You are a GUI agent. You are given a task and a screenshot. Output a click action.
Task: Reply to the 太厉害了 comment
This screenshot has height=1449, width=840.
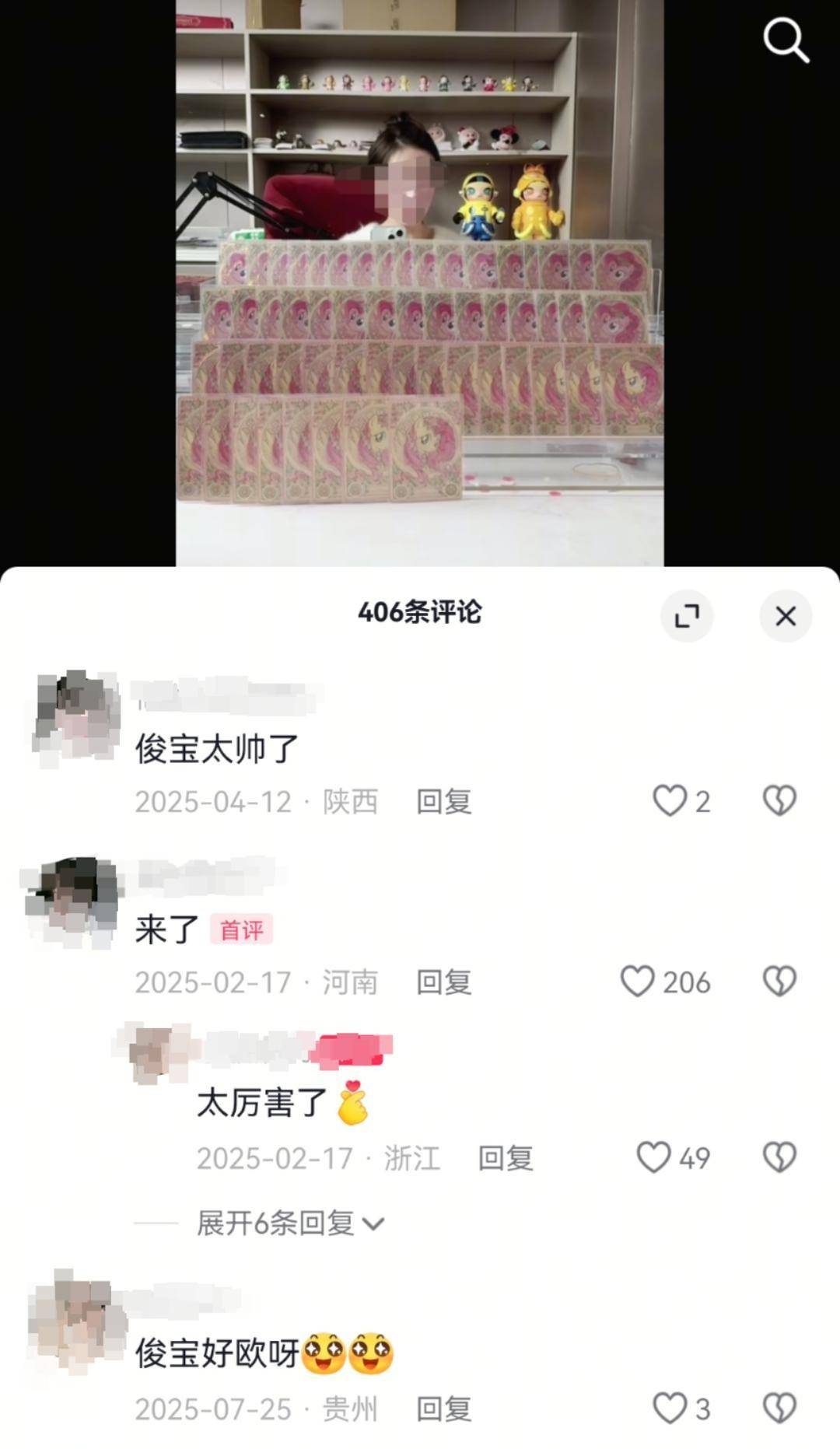[505, 1158]
